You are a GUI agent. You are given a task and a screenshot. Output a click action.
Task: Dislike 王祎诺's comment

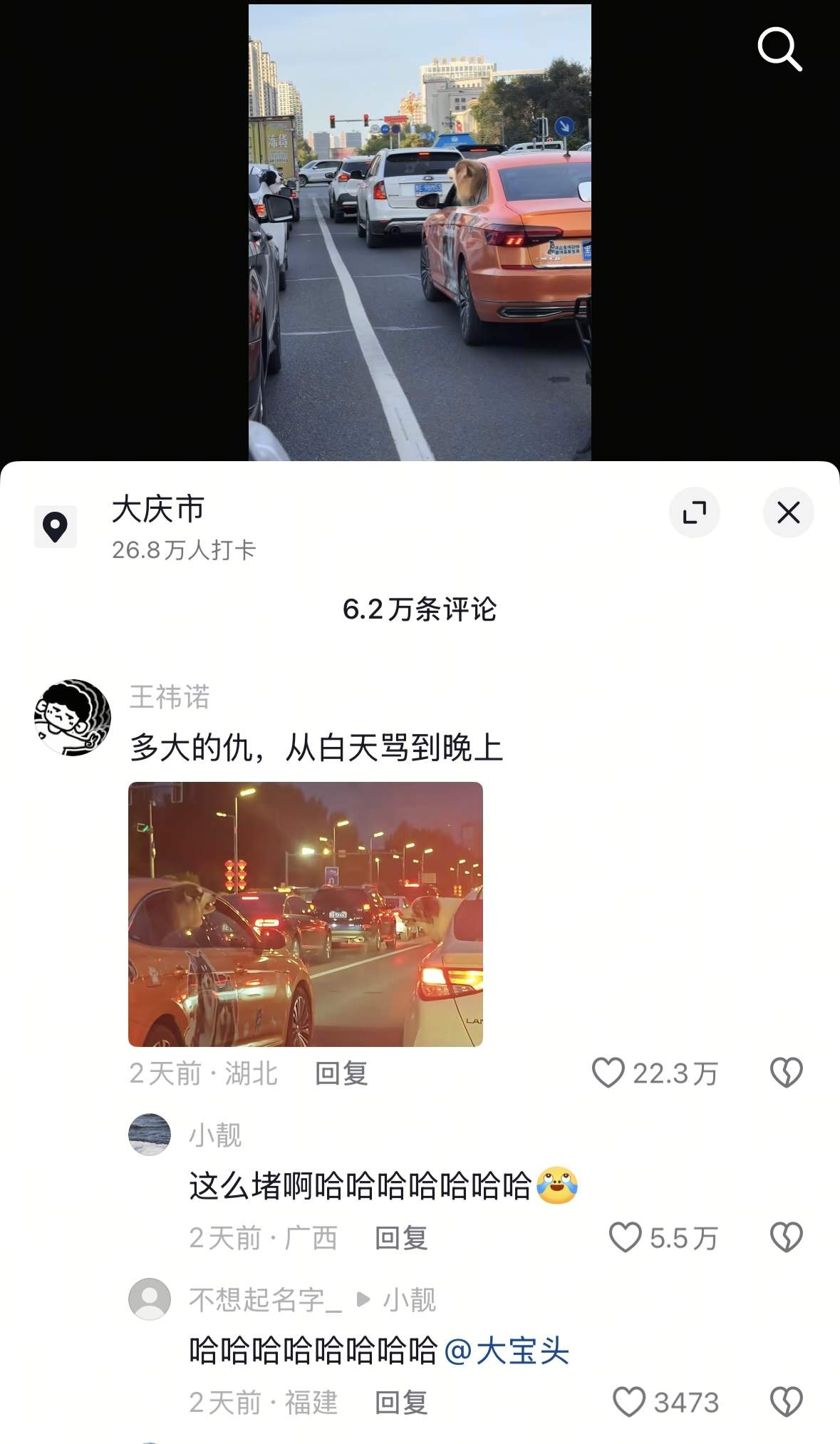(x=786, y=1073)
